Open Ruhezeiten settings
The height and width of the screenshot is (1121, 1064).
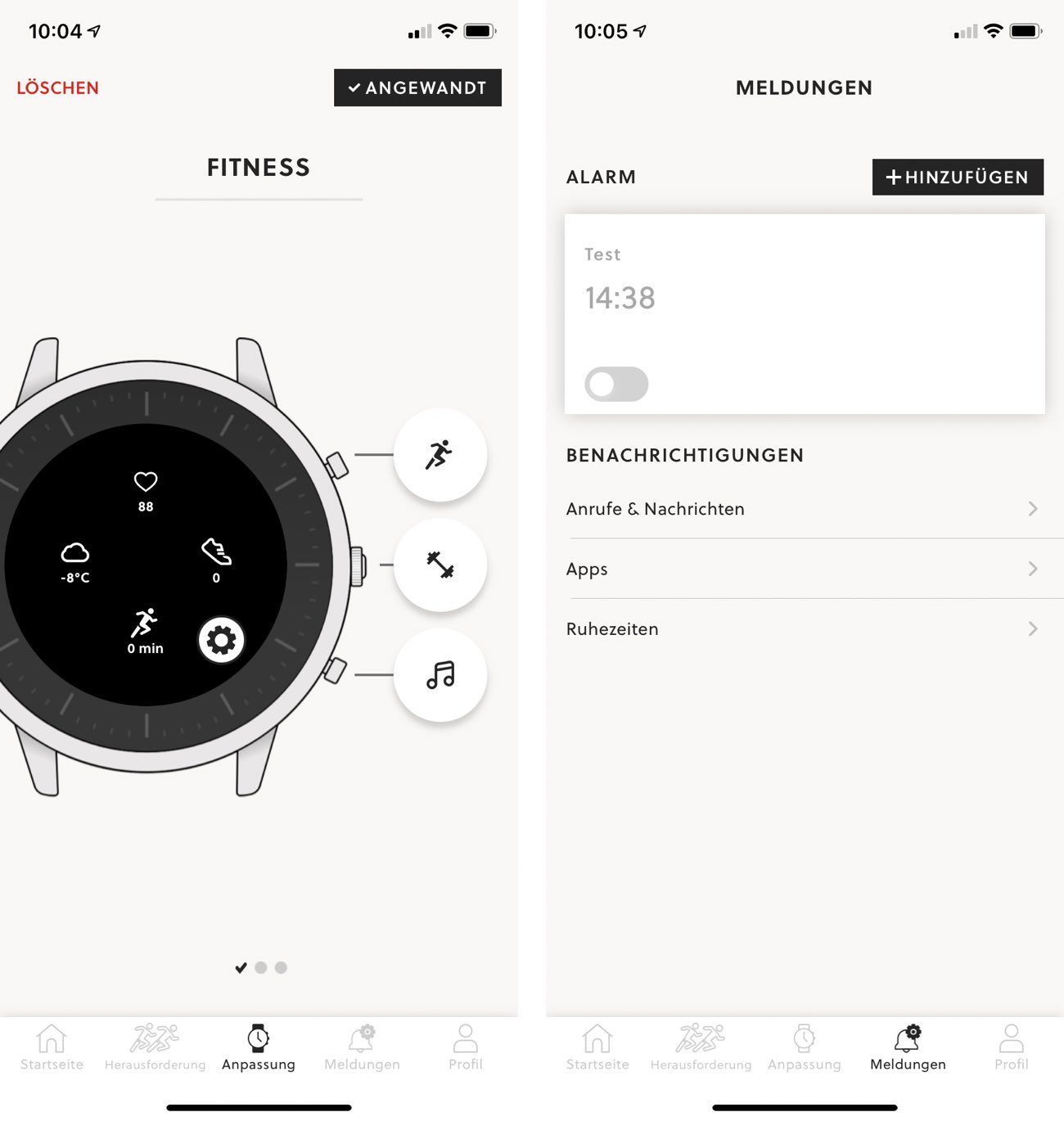pos(804,628)
